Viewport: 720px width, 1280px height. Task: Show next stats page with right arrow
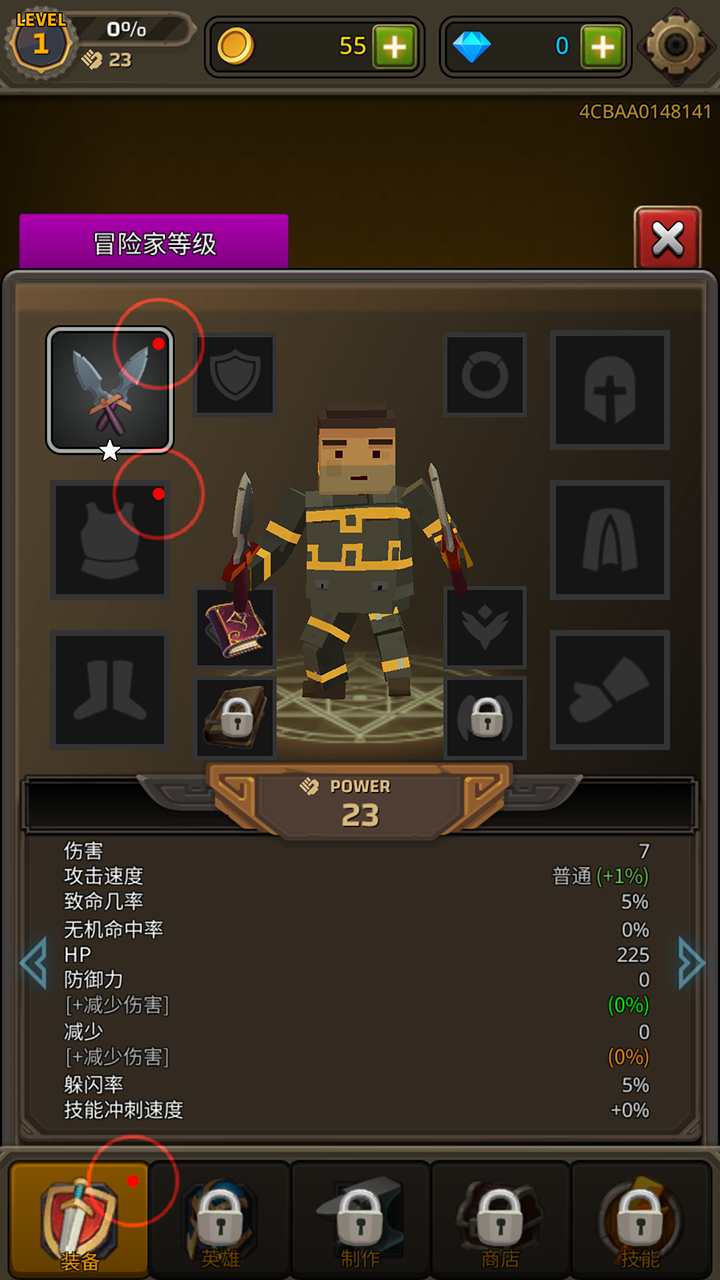(691, 963)
